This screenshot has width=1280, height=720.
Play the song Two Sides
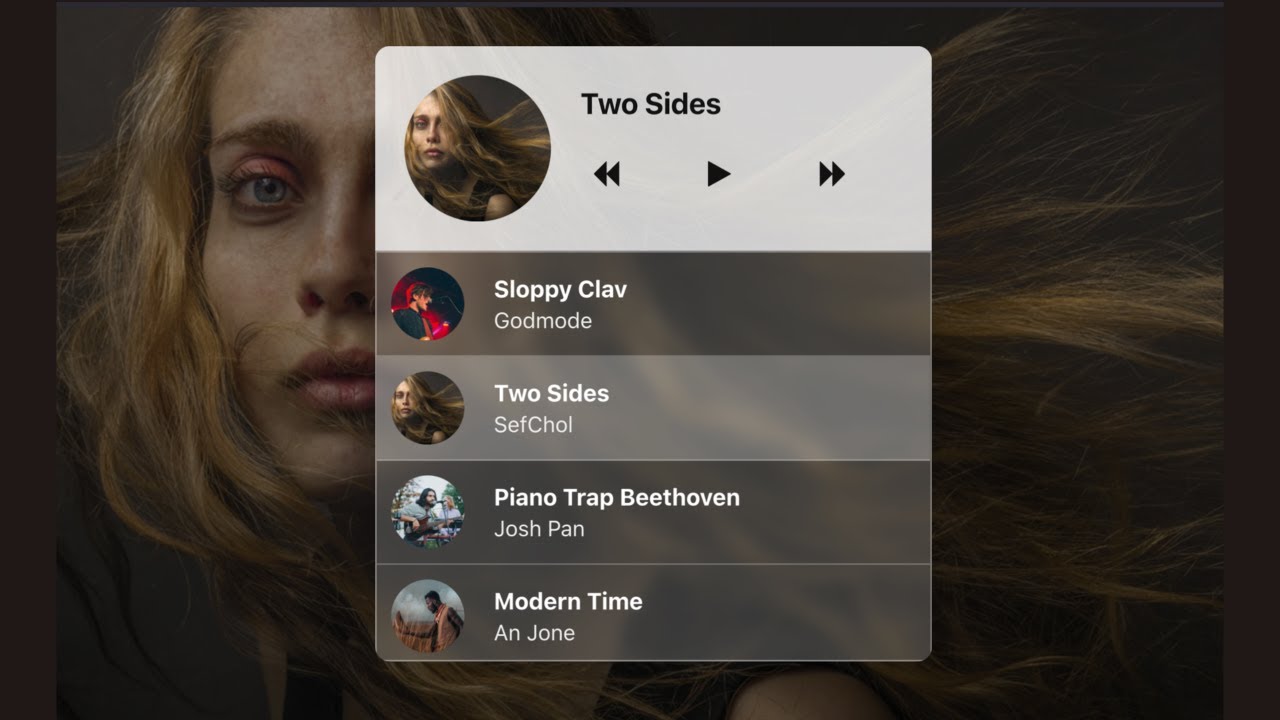[x=718, y=174]
